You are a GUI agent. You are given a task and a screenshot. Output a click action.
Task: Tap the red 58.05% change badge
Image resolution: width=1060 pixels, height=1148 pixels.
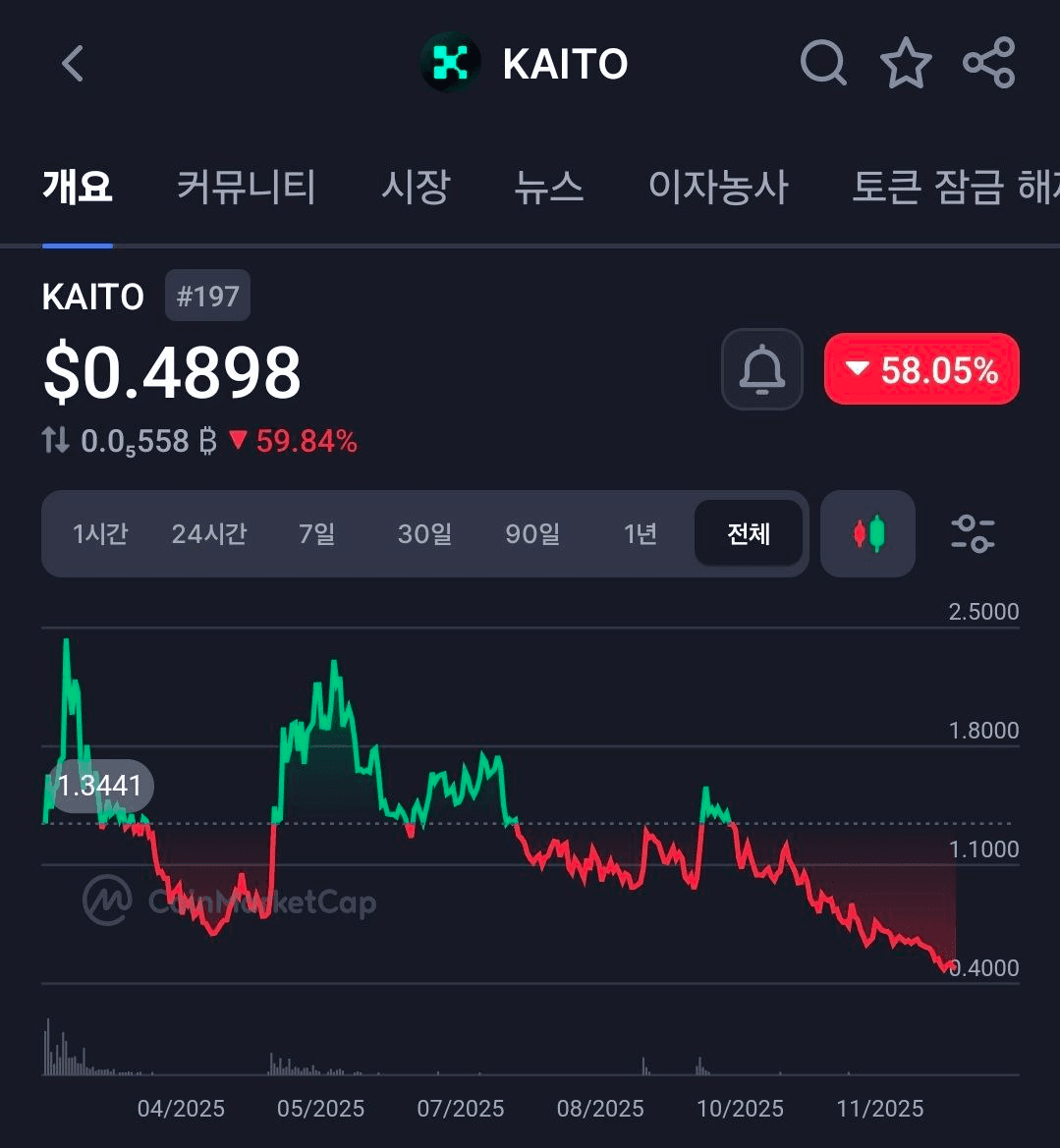pyautogui.click(x=921, y=369)
